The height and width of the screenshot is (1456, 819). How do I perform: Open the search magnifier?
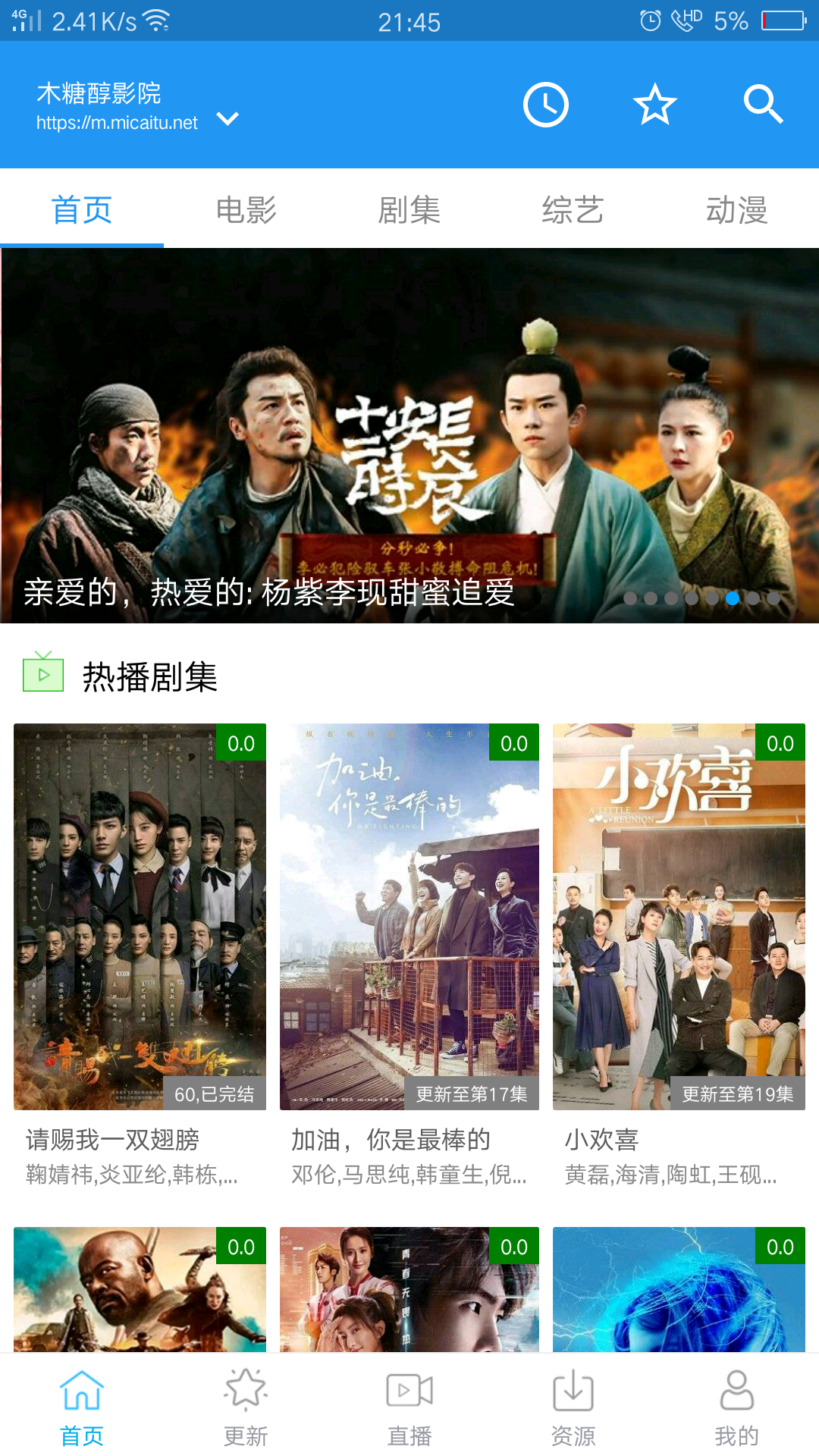[763, 105]
